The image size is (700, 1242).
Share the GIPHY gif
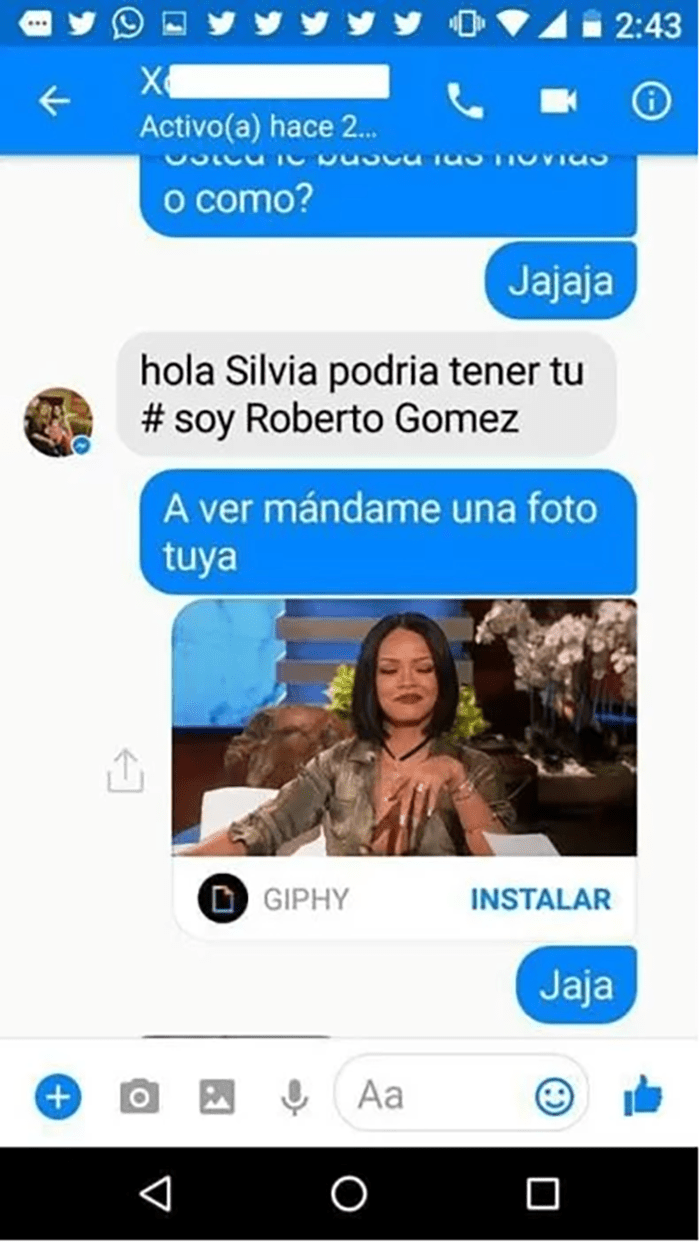tap(126, 771)
